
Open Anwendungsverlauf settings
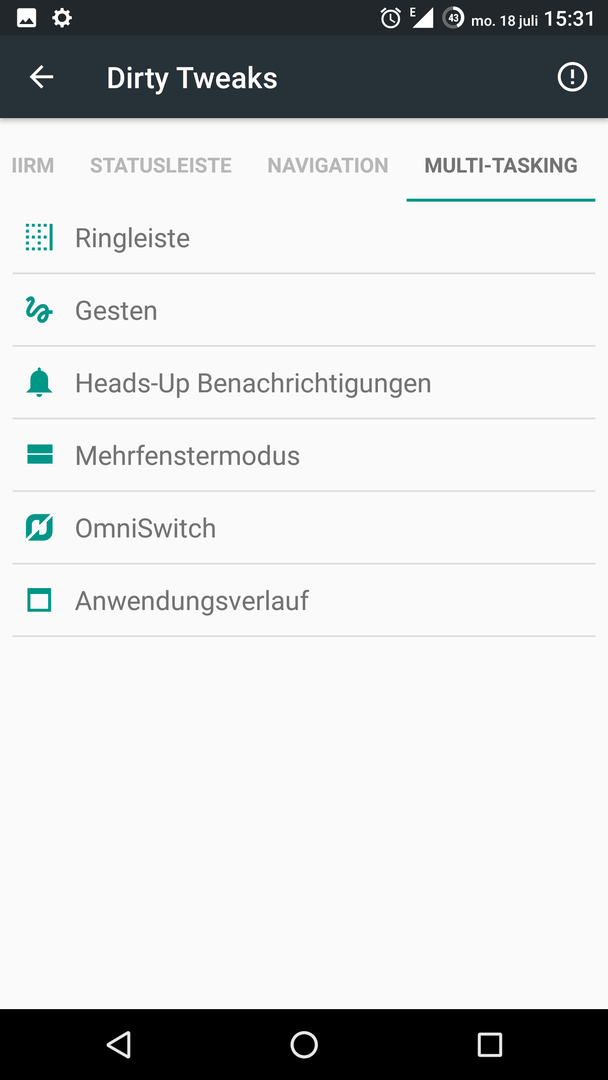coord(304,601)
